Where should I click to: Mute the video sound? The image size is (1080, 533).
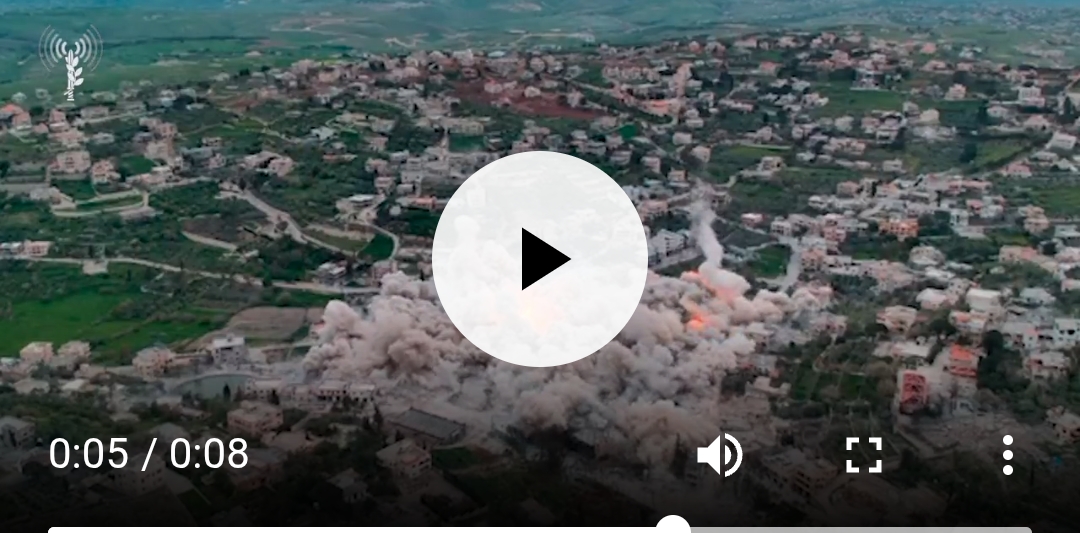(719, 455)
